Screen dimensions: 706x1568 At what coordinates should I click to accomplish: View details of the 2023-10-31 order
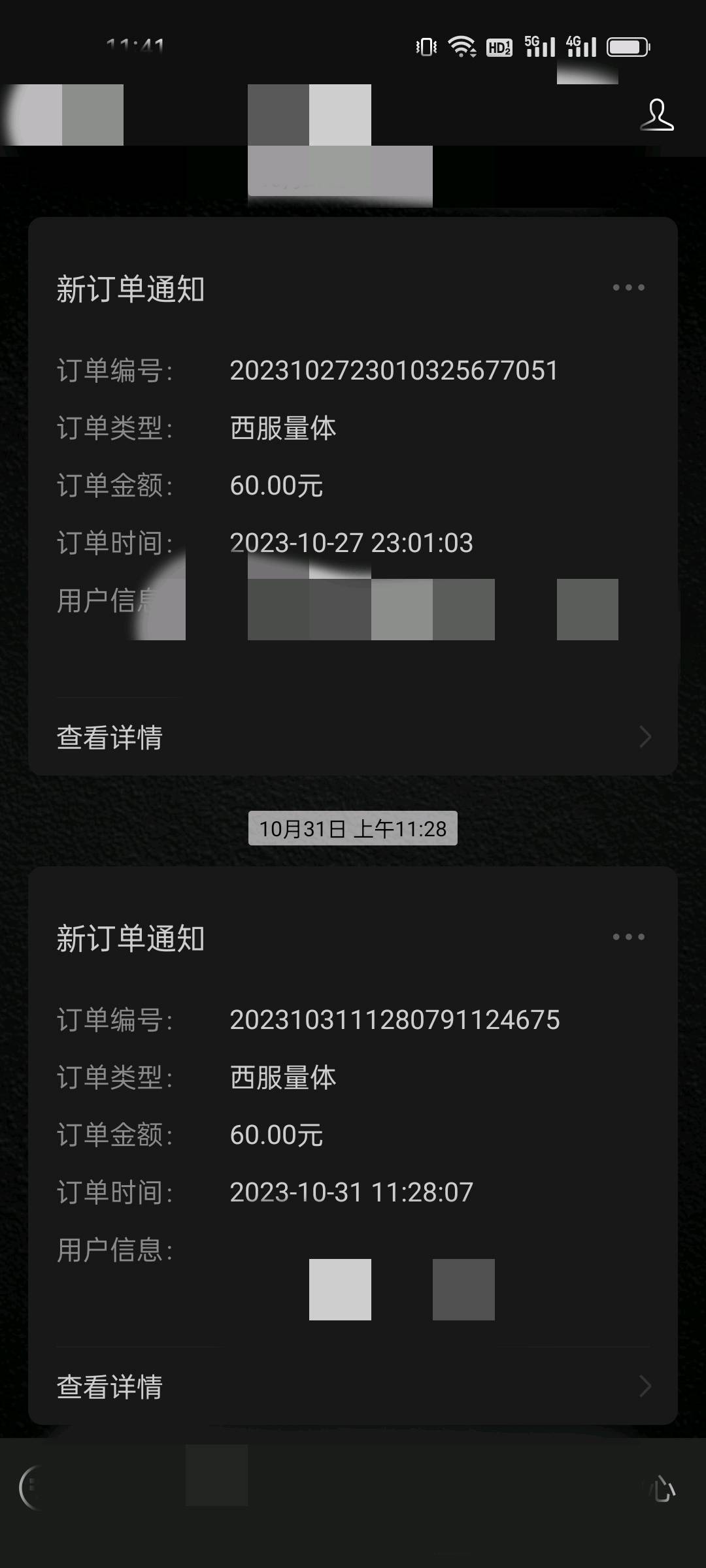point(353,1386)
